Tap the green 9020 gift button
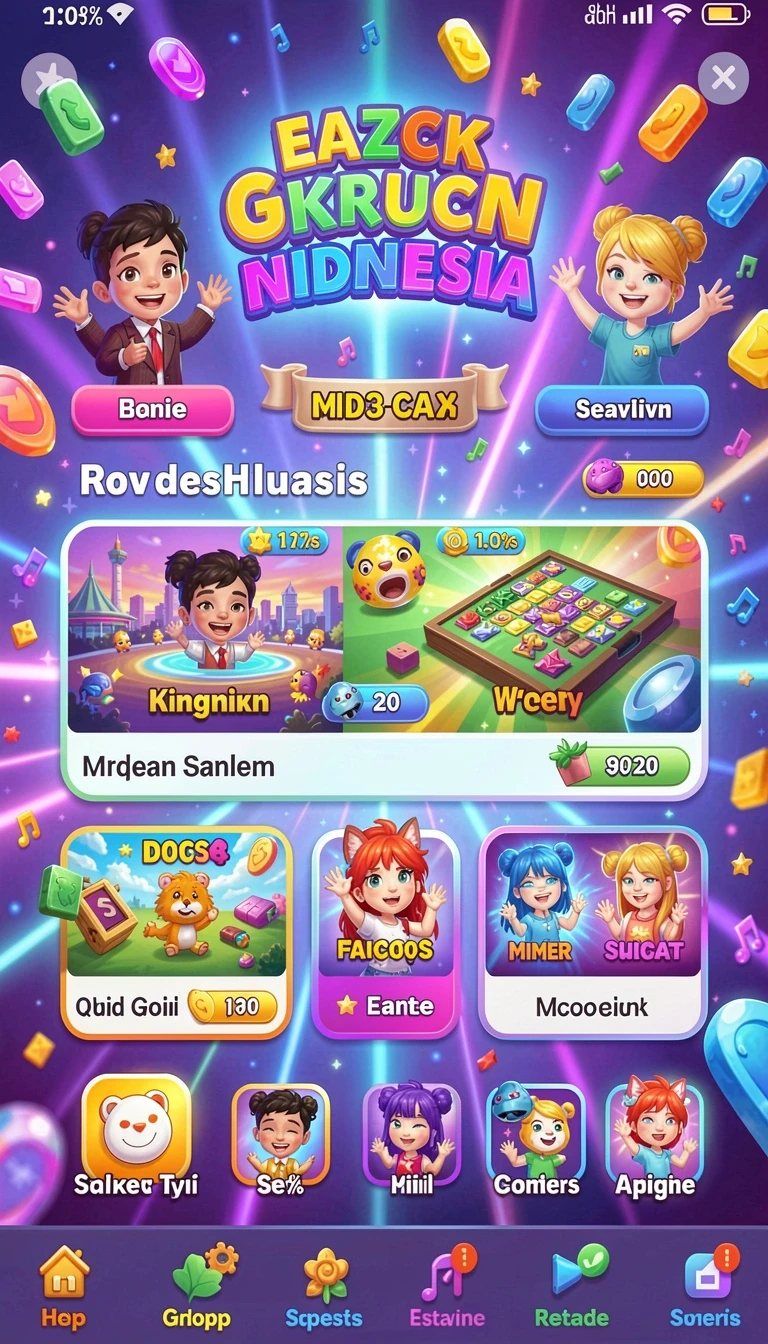 click(621, 766)
